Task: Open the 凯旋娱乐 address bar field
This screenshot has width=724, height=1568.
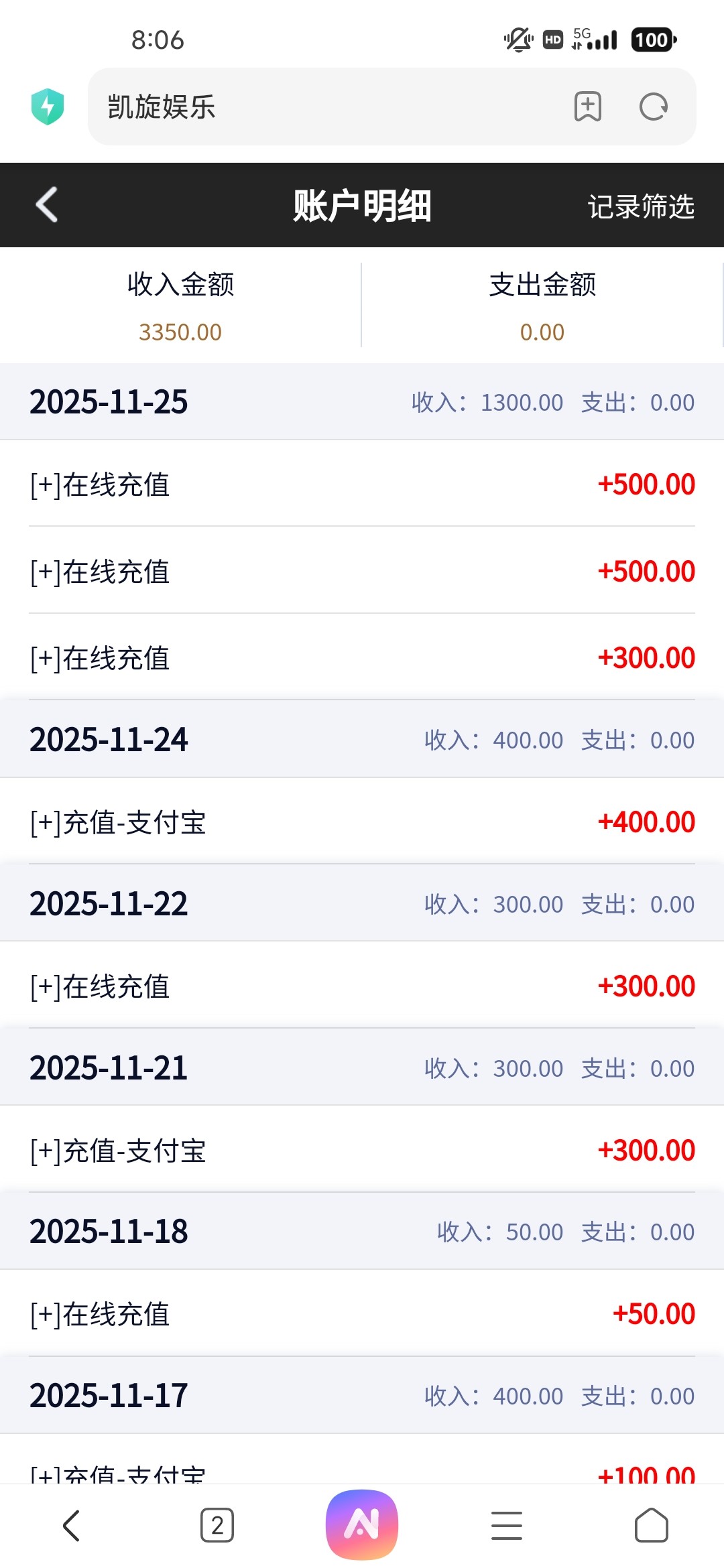Action: [x=268, y=107]
